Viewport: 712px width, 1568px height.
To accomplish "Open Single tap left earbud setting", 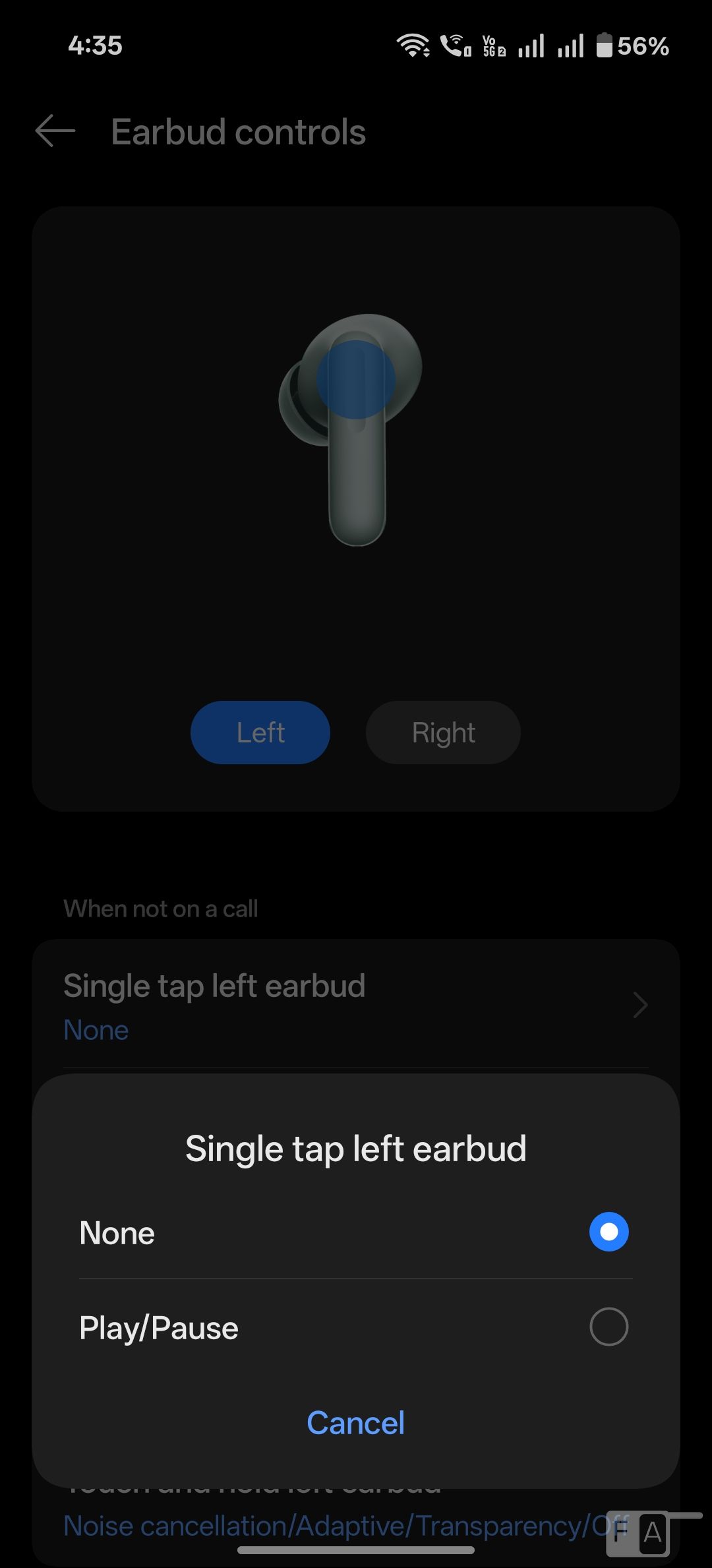I will 355,1006.
